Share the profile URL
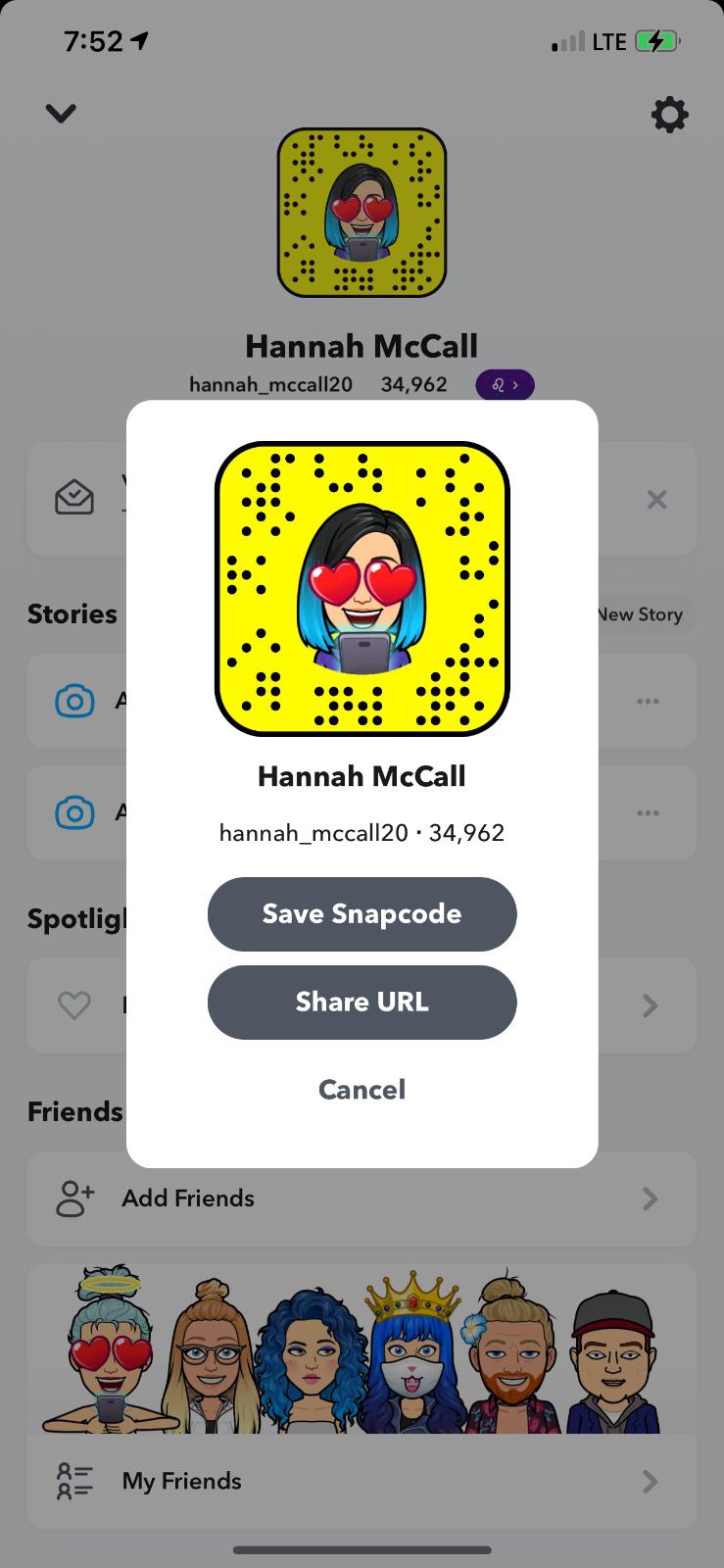Viewport: 724px width, 1568px height. (362, 1002)
